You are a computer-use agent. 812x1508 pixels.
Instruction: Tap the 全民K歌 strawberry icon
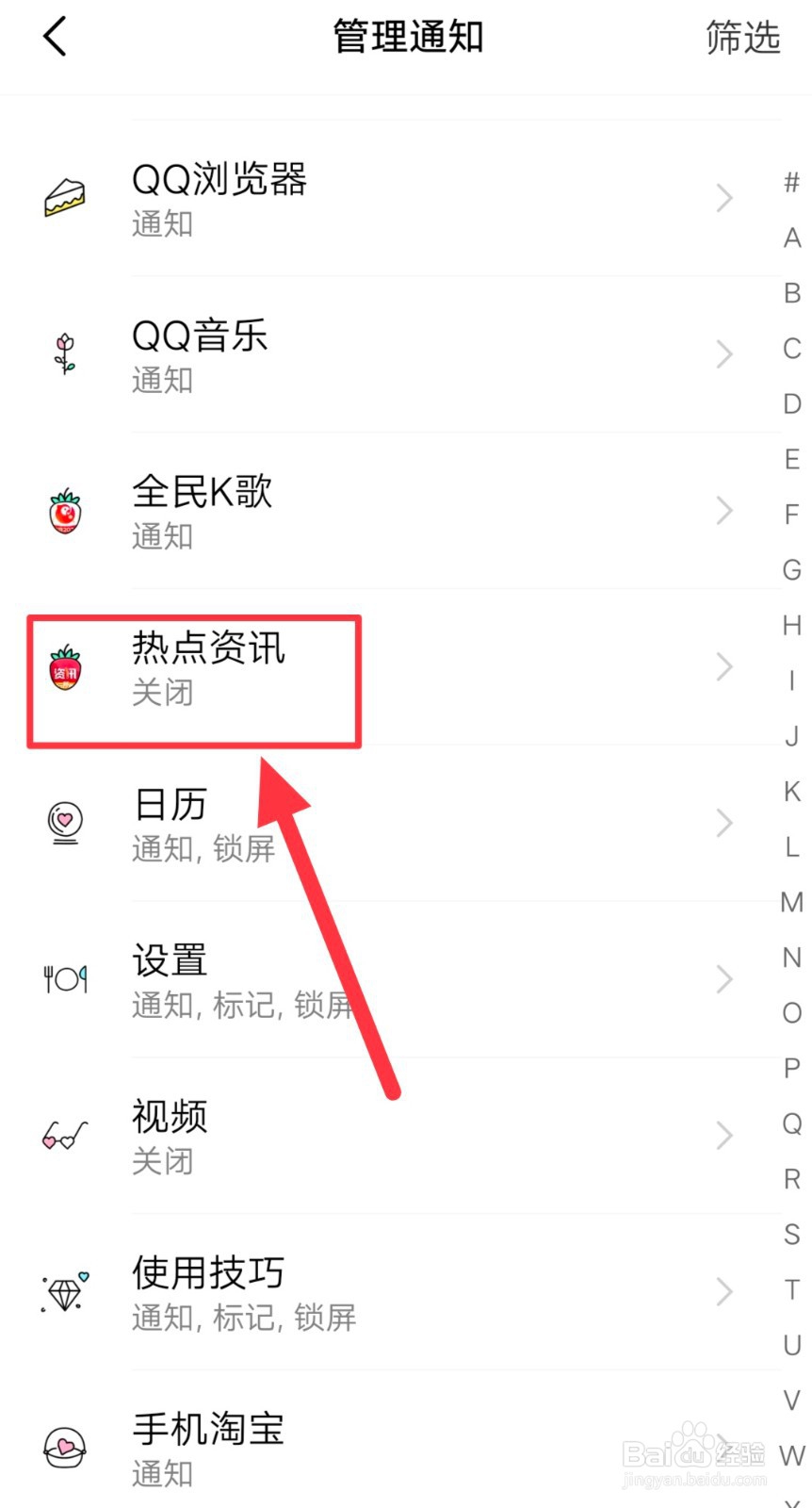coord(64,510)
